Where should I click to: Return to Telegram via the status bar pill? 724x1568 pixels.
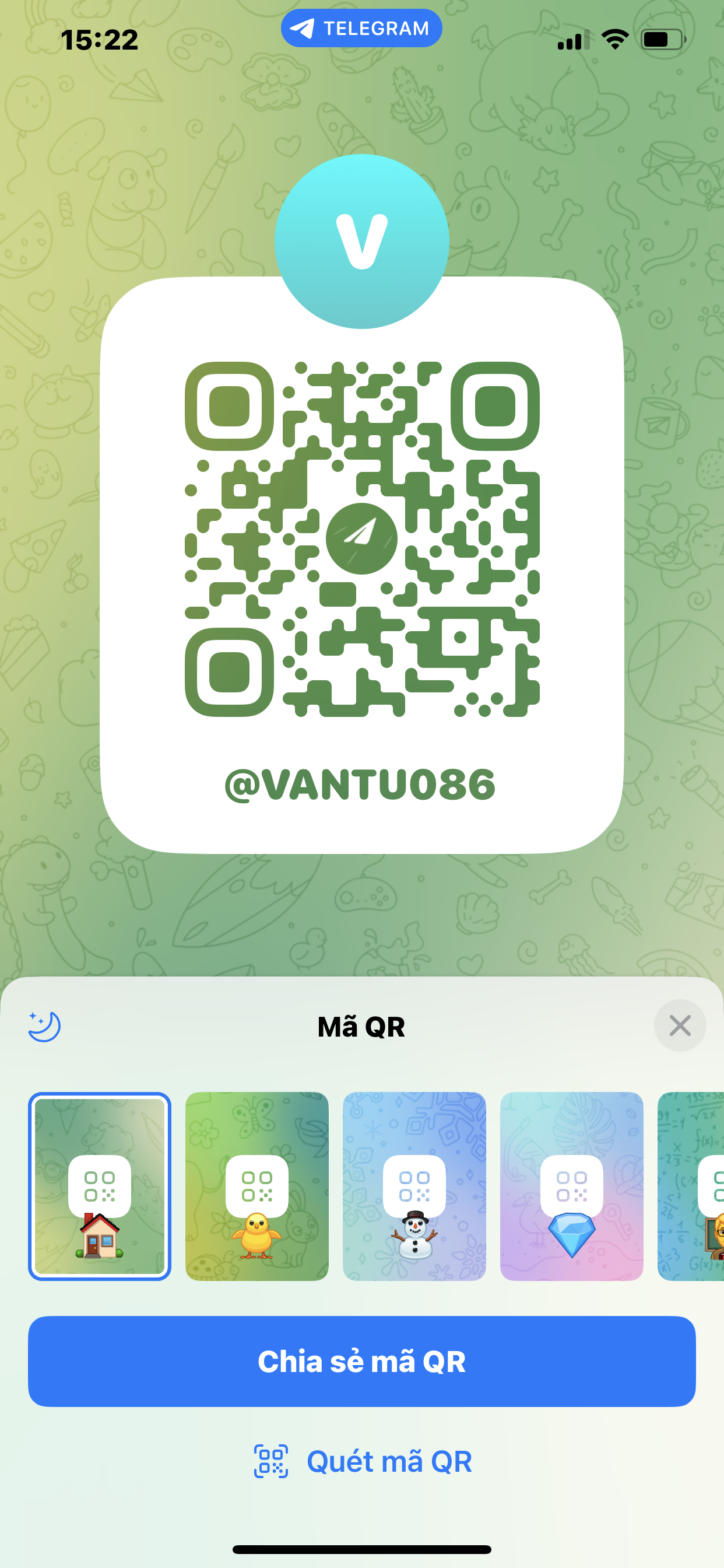tap(361, 28)
